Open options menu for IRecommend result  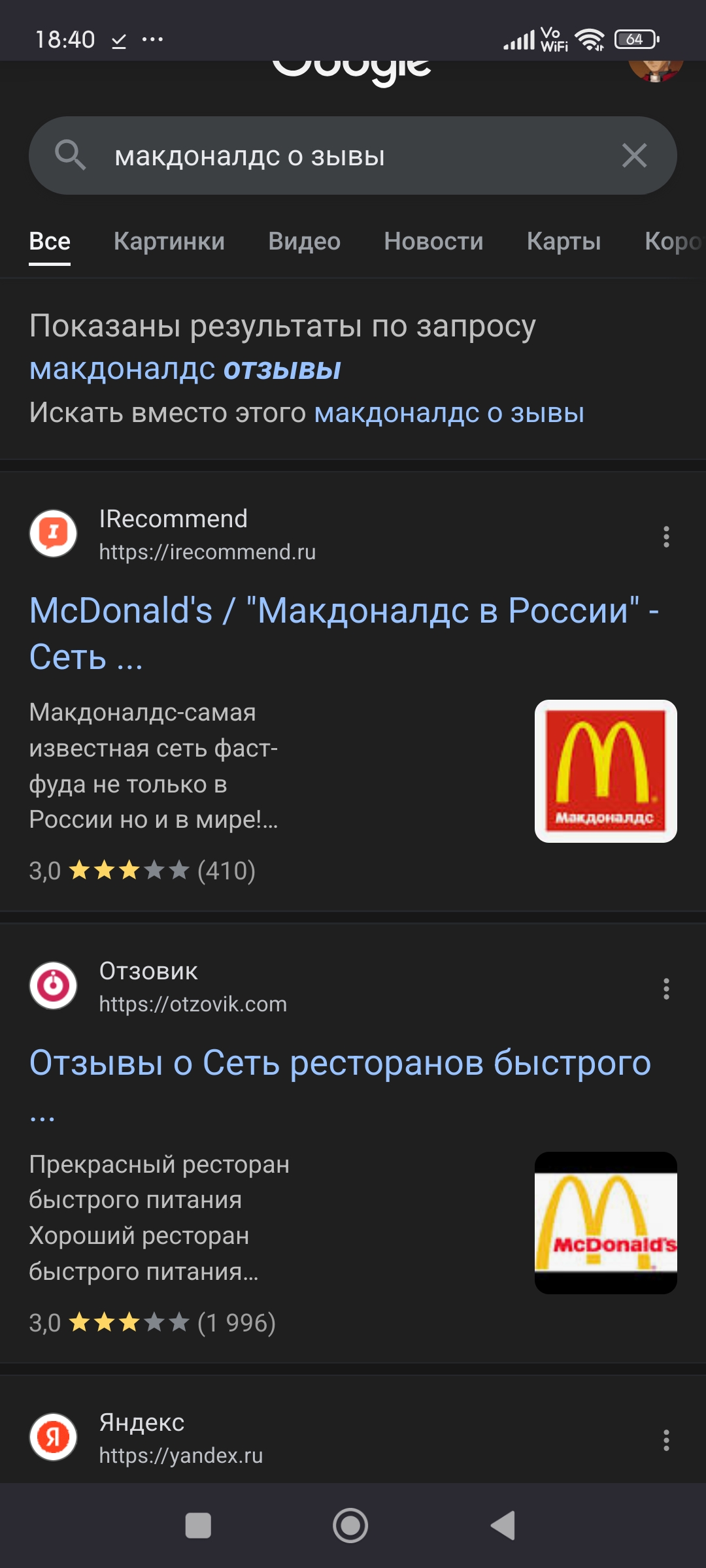666,536
